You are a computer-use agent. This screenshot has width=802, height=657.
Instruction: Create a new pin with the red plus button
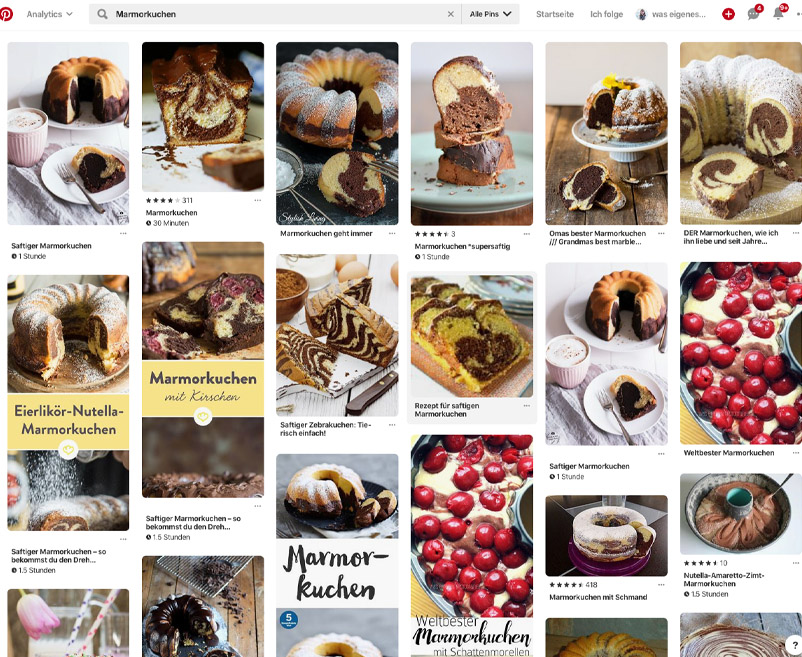[728, 14]
